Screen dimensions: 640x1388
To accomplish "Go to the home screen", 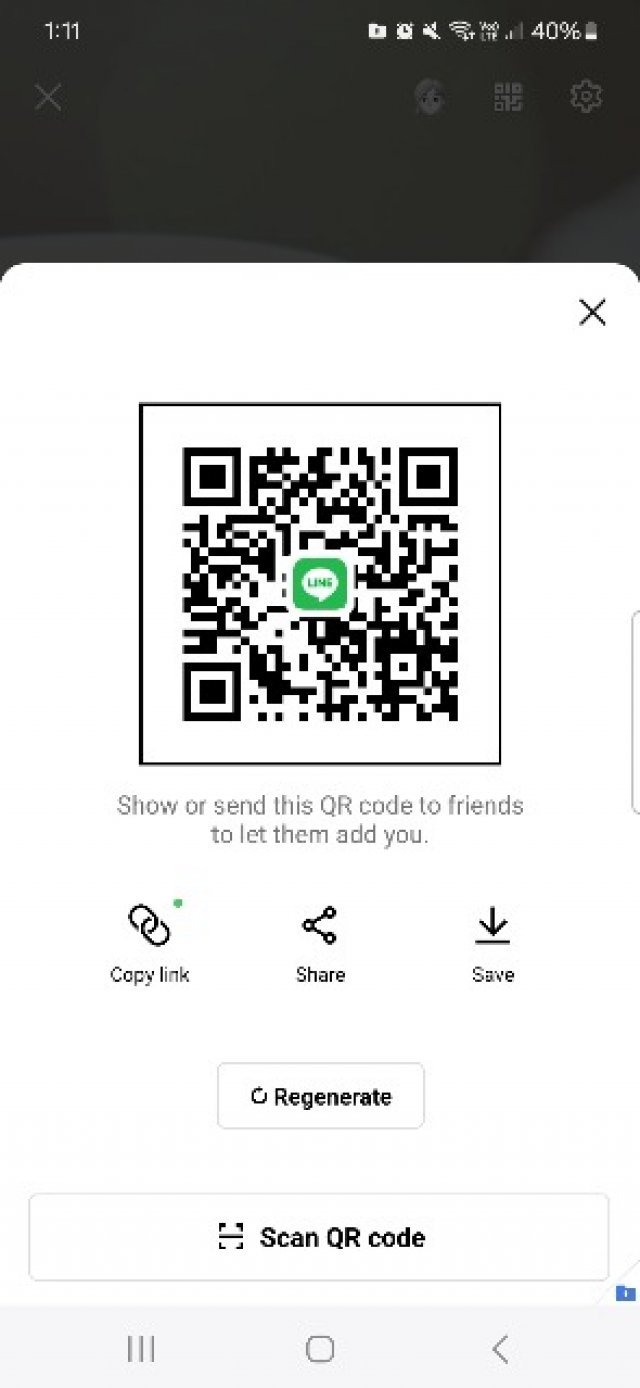I will (320, 1349).
